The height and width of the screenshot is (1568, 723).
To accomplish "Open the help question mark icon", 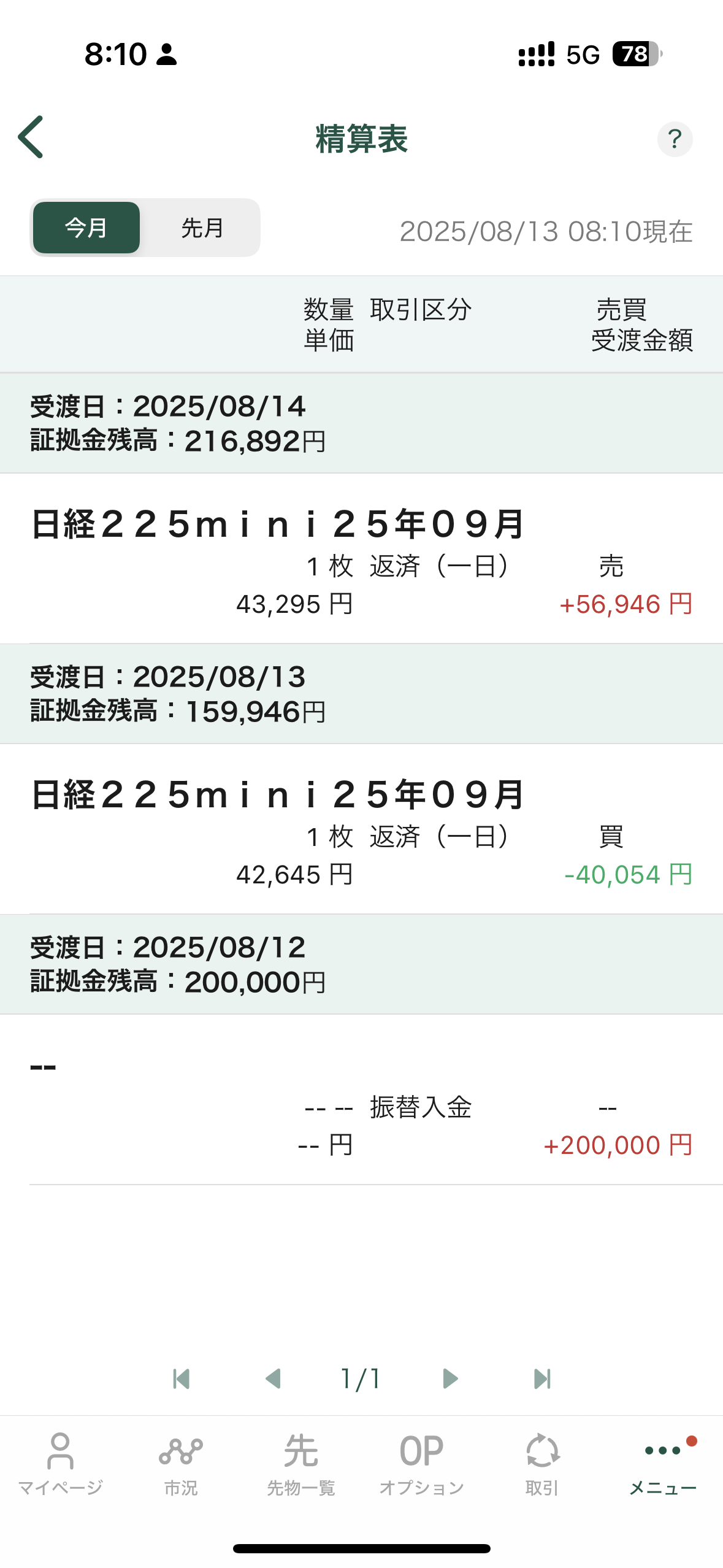I will pos(675,139).
